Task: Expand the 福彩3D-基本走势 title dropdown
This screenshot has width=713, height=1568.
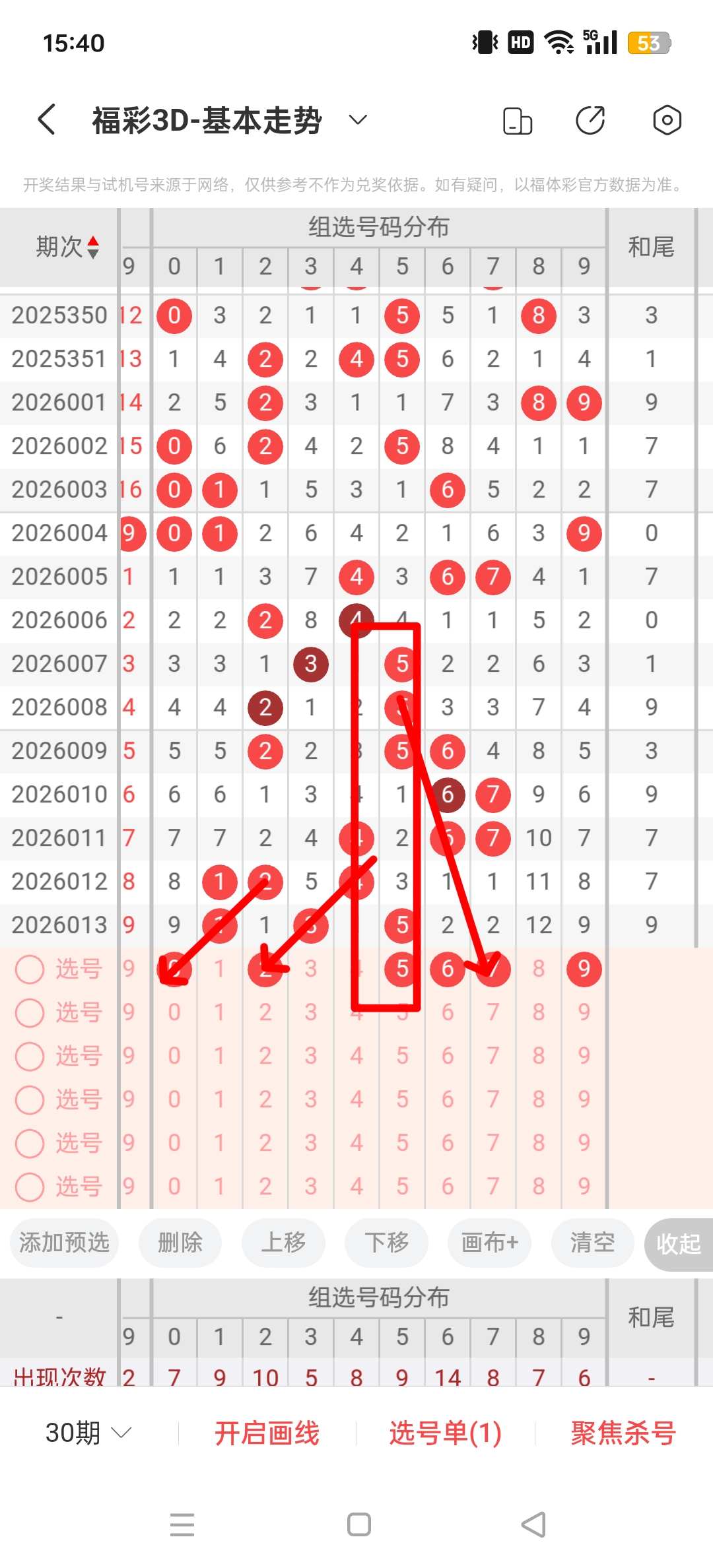Action: point(357,119)
